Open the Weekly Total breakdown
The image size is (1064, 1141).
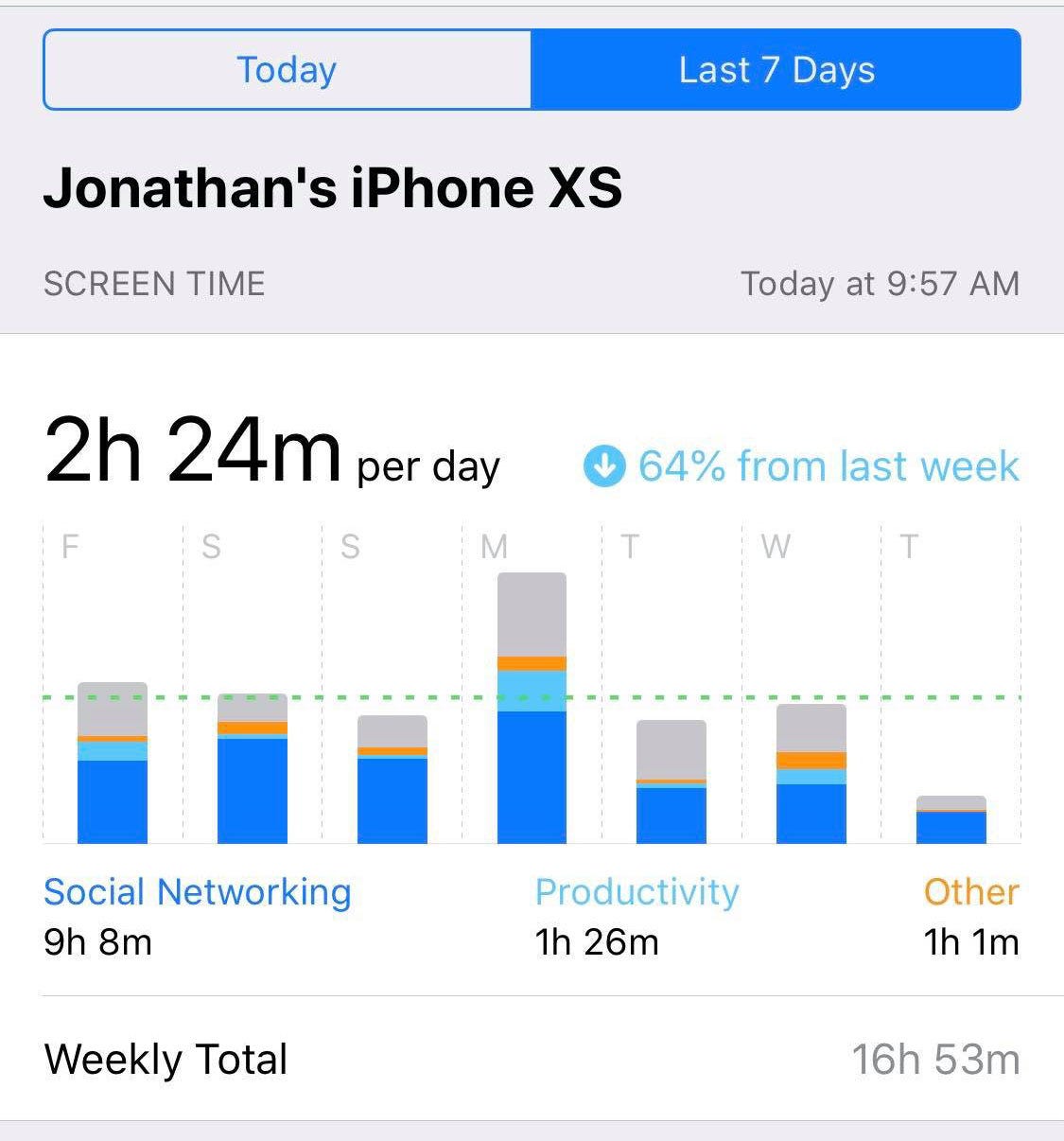166,1059
